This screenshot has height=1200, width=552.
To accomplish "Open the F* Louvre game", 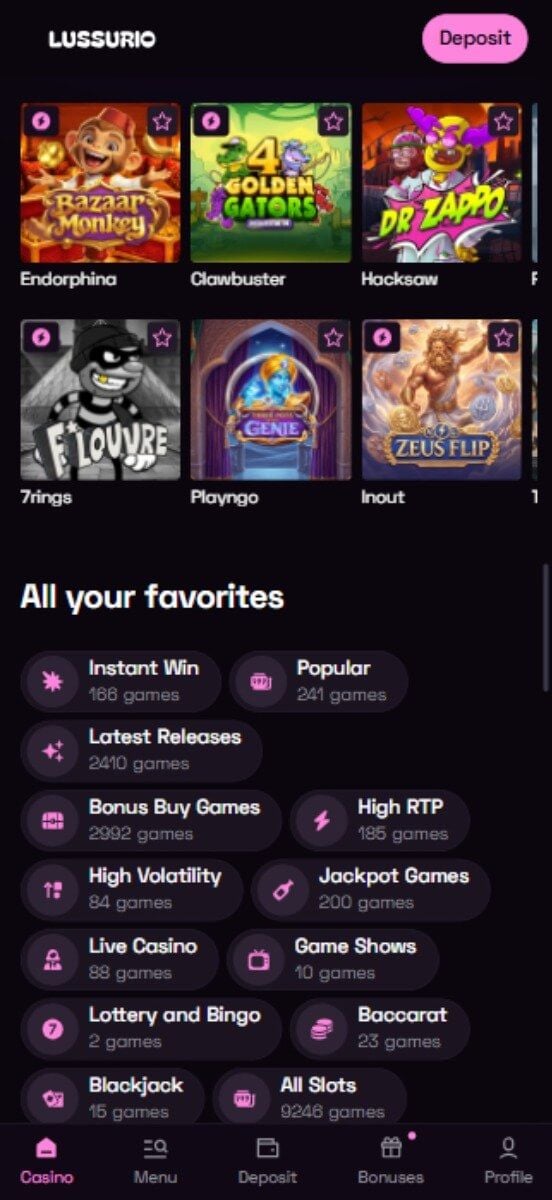I will (x=101, y=400).
